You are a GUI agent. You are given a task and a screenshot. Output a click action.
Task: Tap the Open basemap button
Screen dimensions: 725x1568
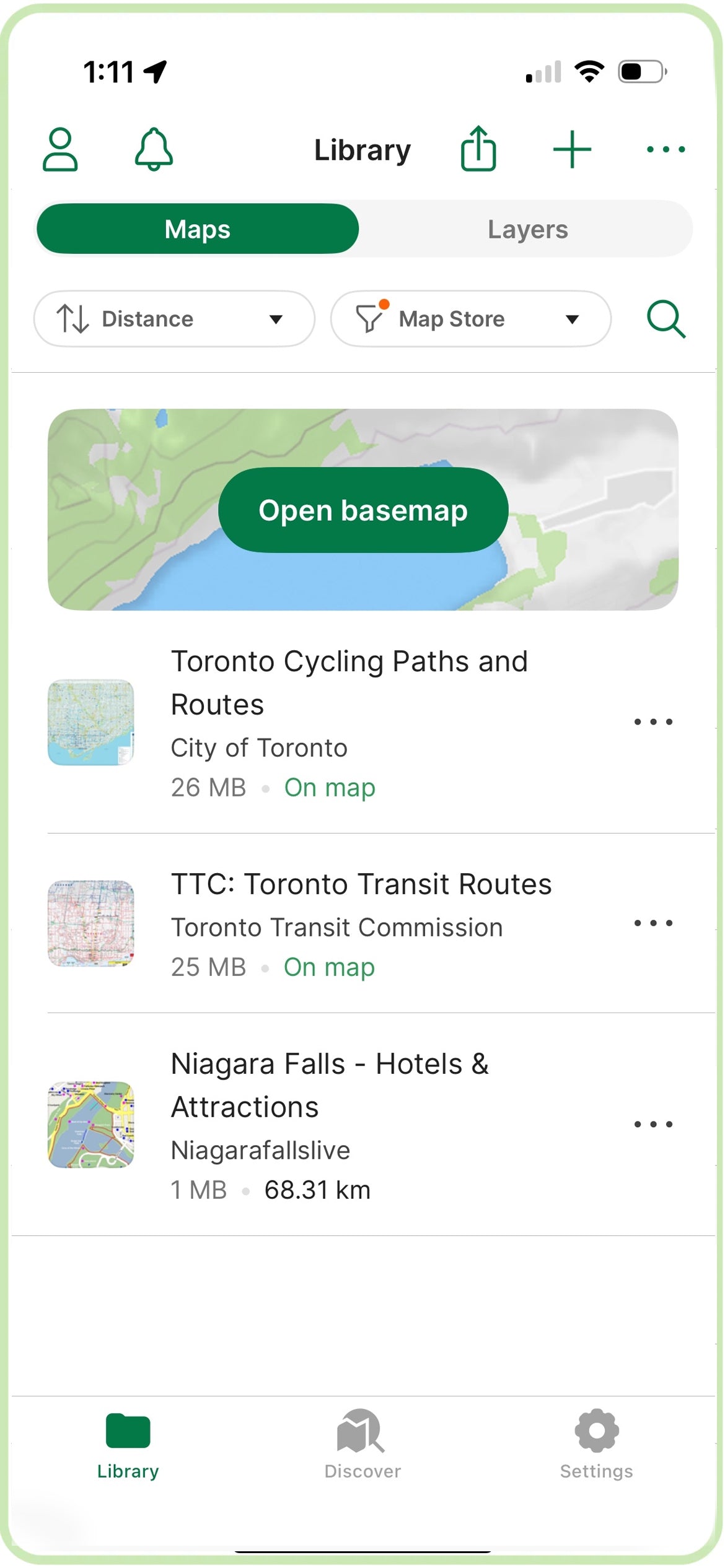point(363,510)
